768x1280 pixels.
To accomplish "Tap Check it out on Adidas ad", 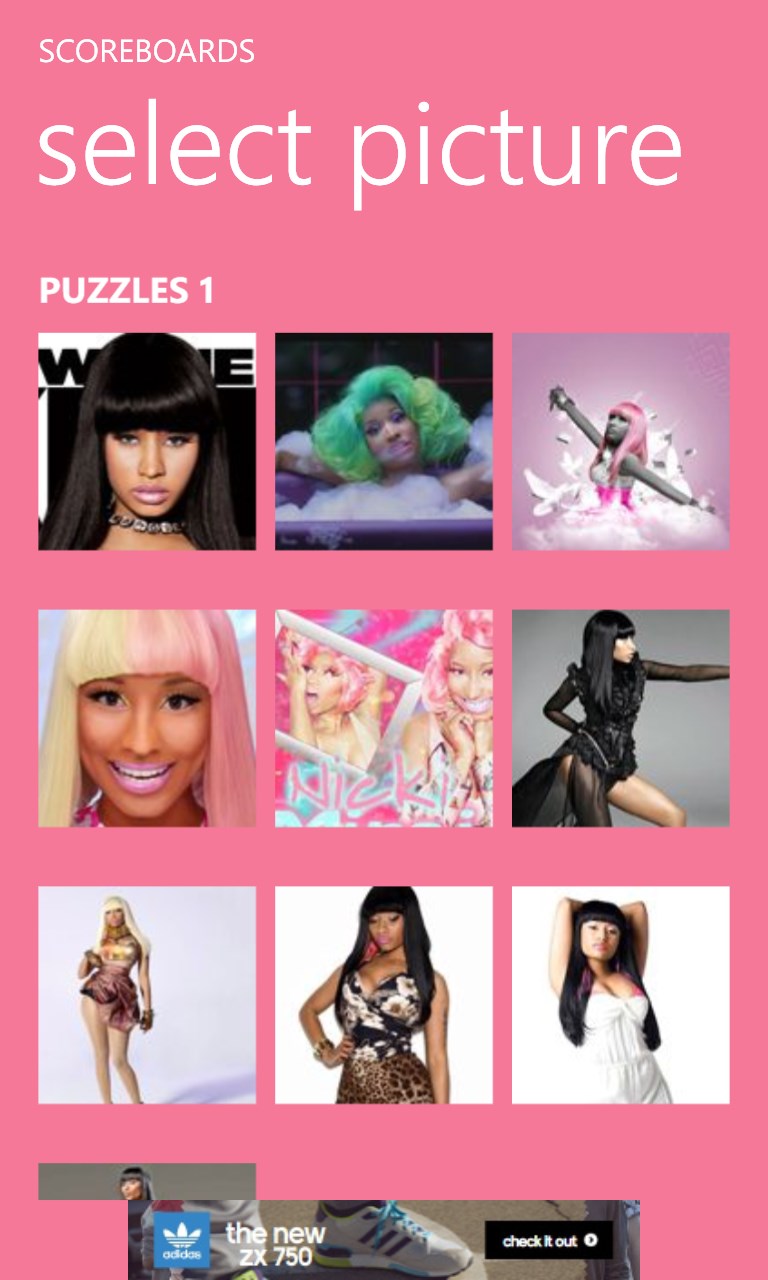I will coord(549,1241).
